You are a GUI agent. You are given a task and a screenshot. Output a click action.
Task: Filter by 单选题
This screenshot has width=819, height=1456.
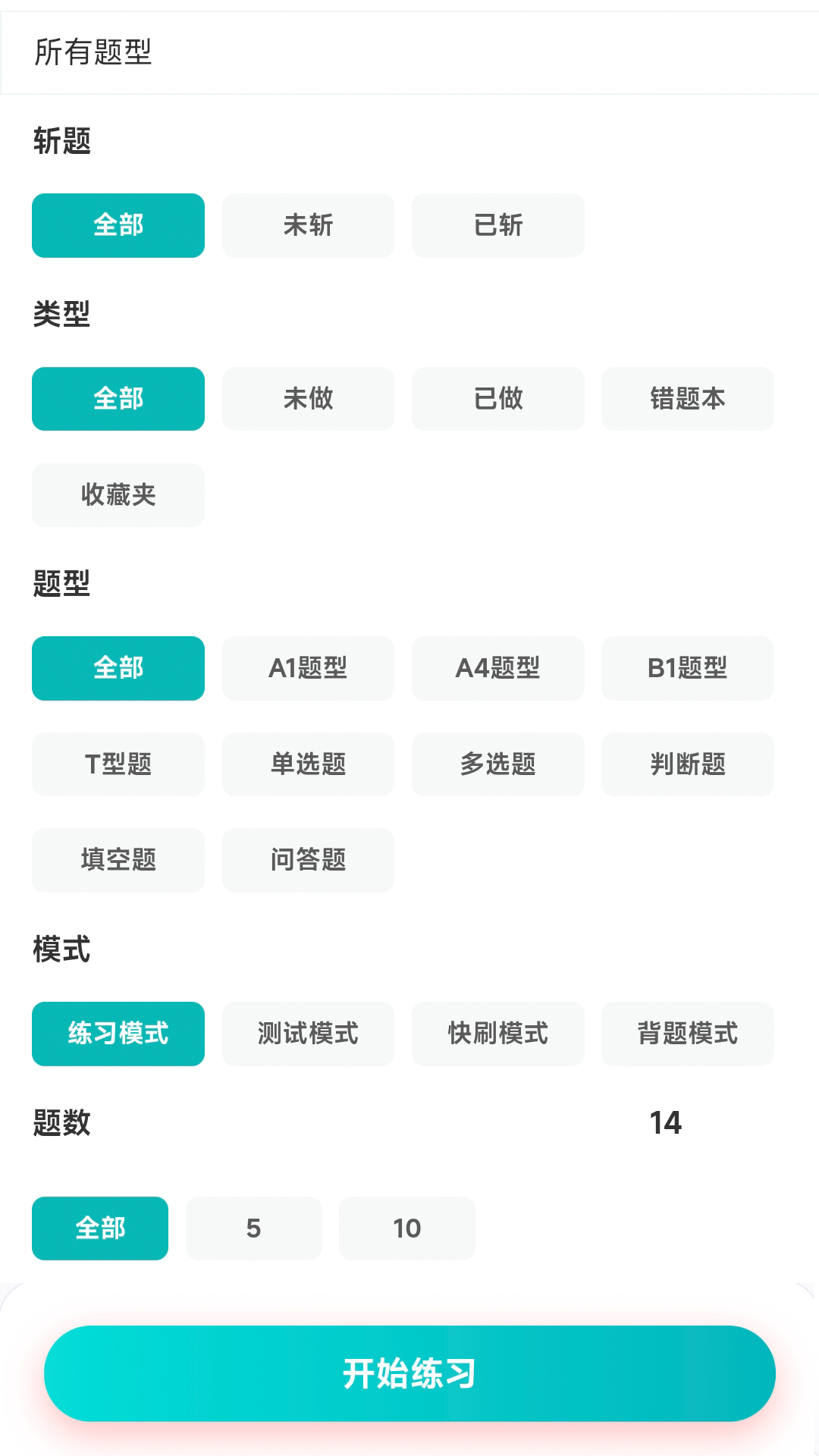pos(308,764)
